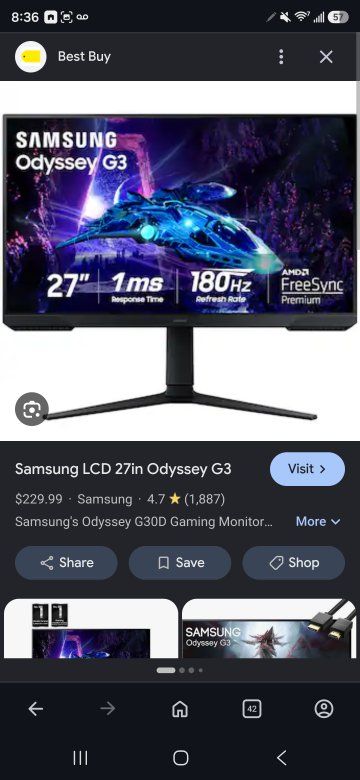Viewport: 360px width, 780px height.
Task: Visit the Samsung Odyssey G3 page
Action: [x=307, y=469]
